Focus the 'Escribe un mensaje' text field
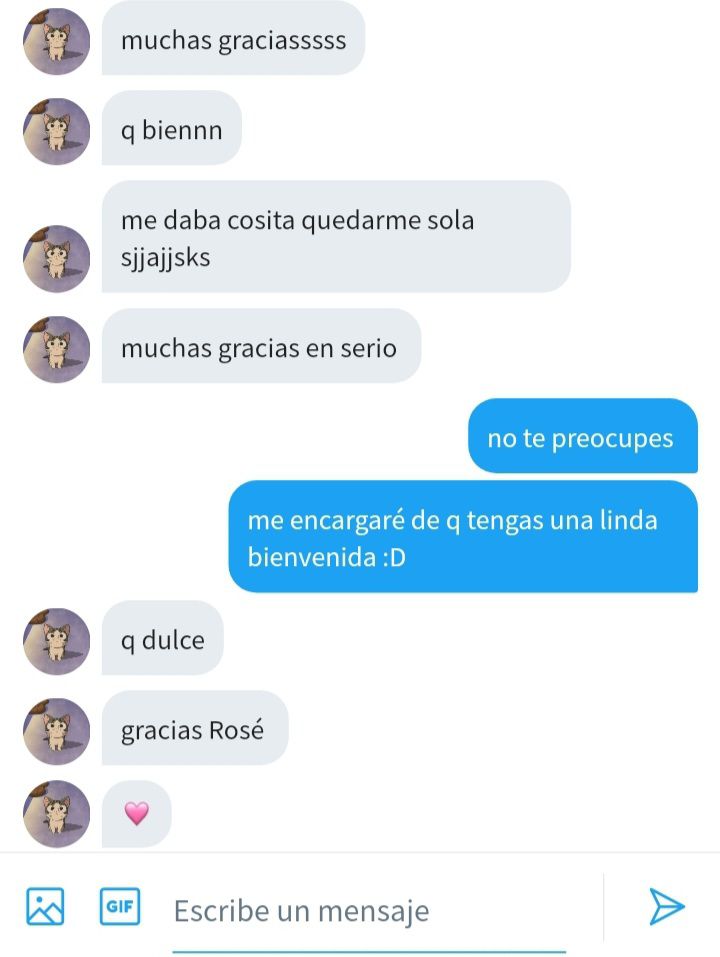The width and height of the screenshot is (720, 957). [370, 911]
